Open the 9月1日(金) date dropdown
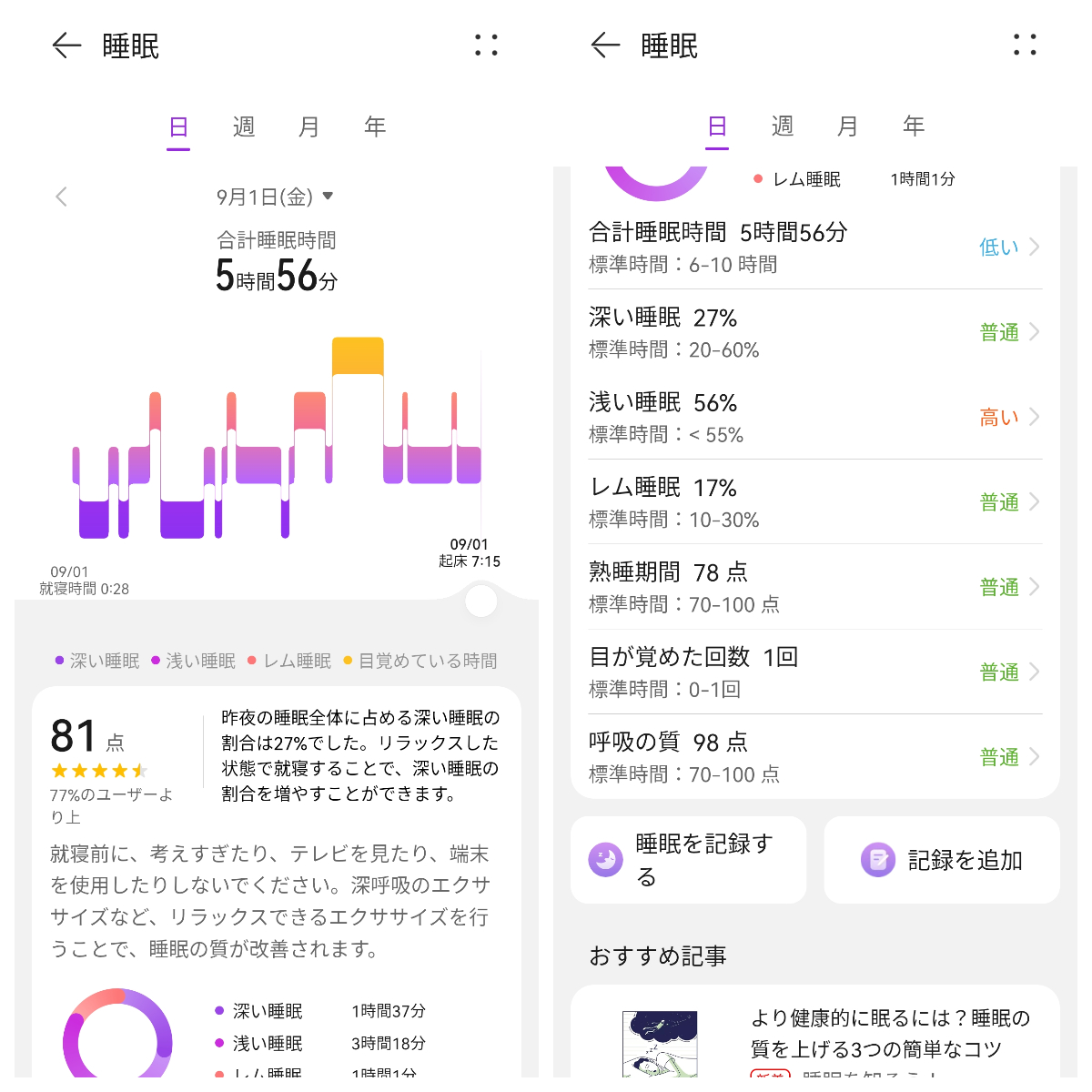The height and width of the screenshot is (1092, 1092). 275,197
